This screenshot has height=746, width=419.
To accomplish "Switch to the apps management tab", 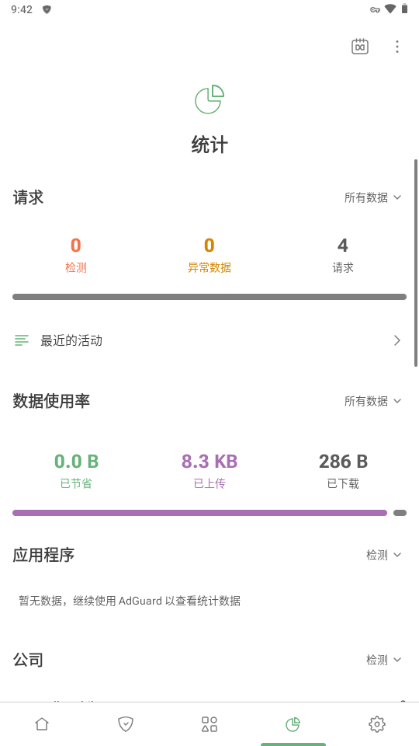I will pyautogui.click(x=209, y=724).
